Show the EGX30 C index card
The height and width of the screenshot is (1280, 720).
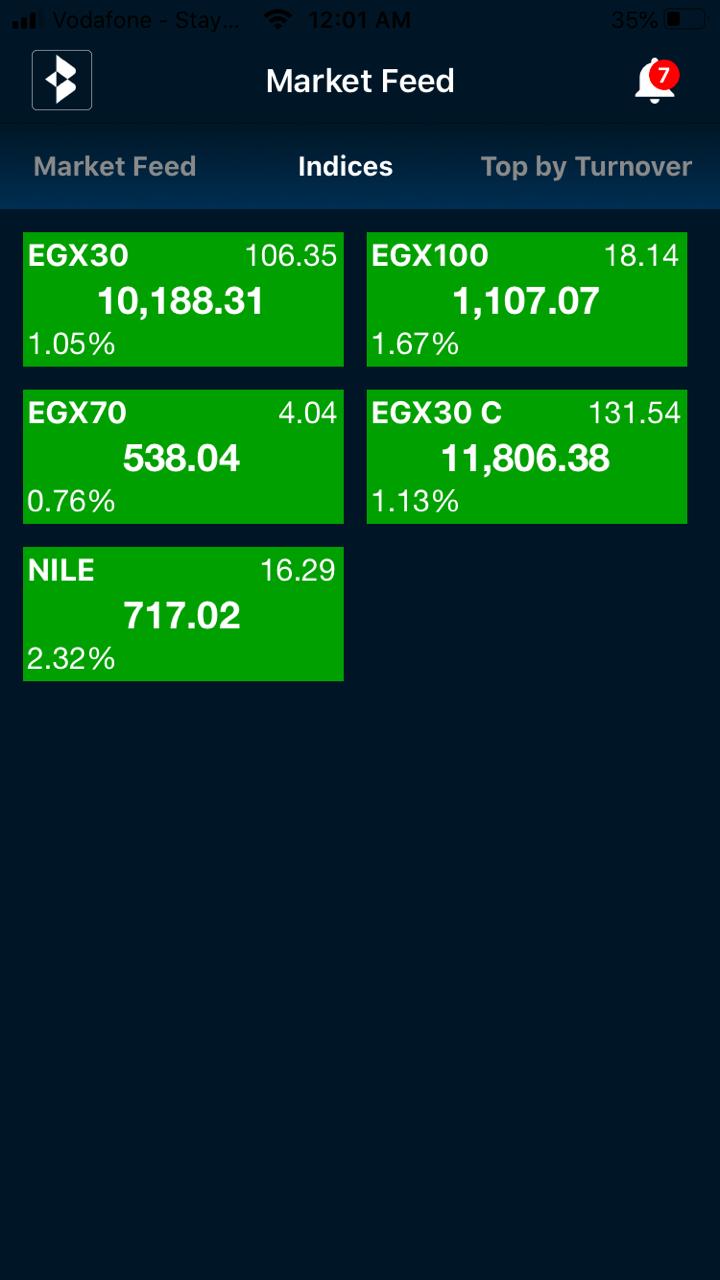[527, 456]
